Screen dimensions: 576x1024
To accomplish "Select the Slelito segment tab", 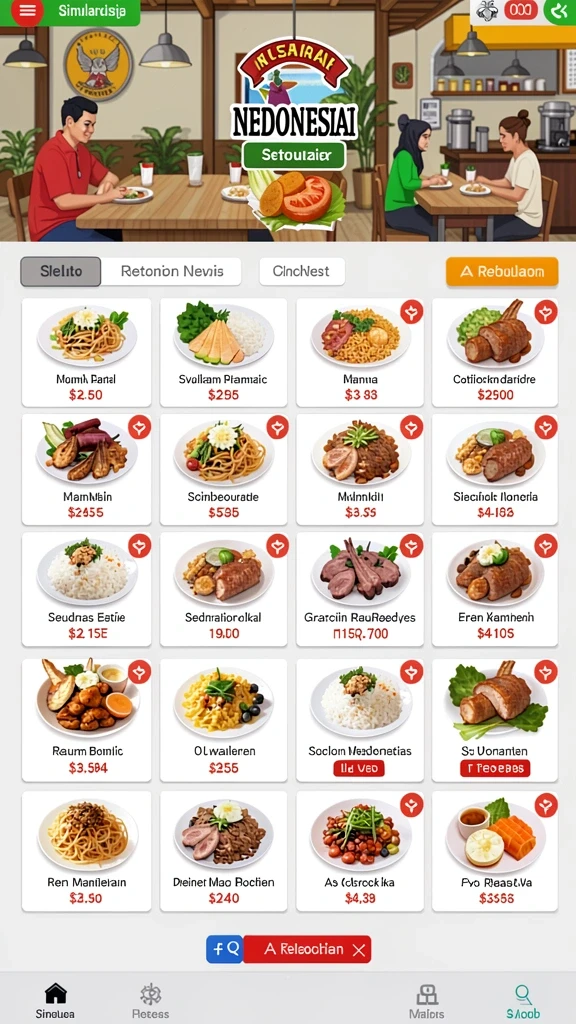I will (61, 271).
